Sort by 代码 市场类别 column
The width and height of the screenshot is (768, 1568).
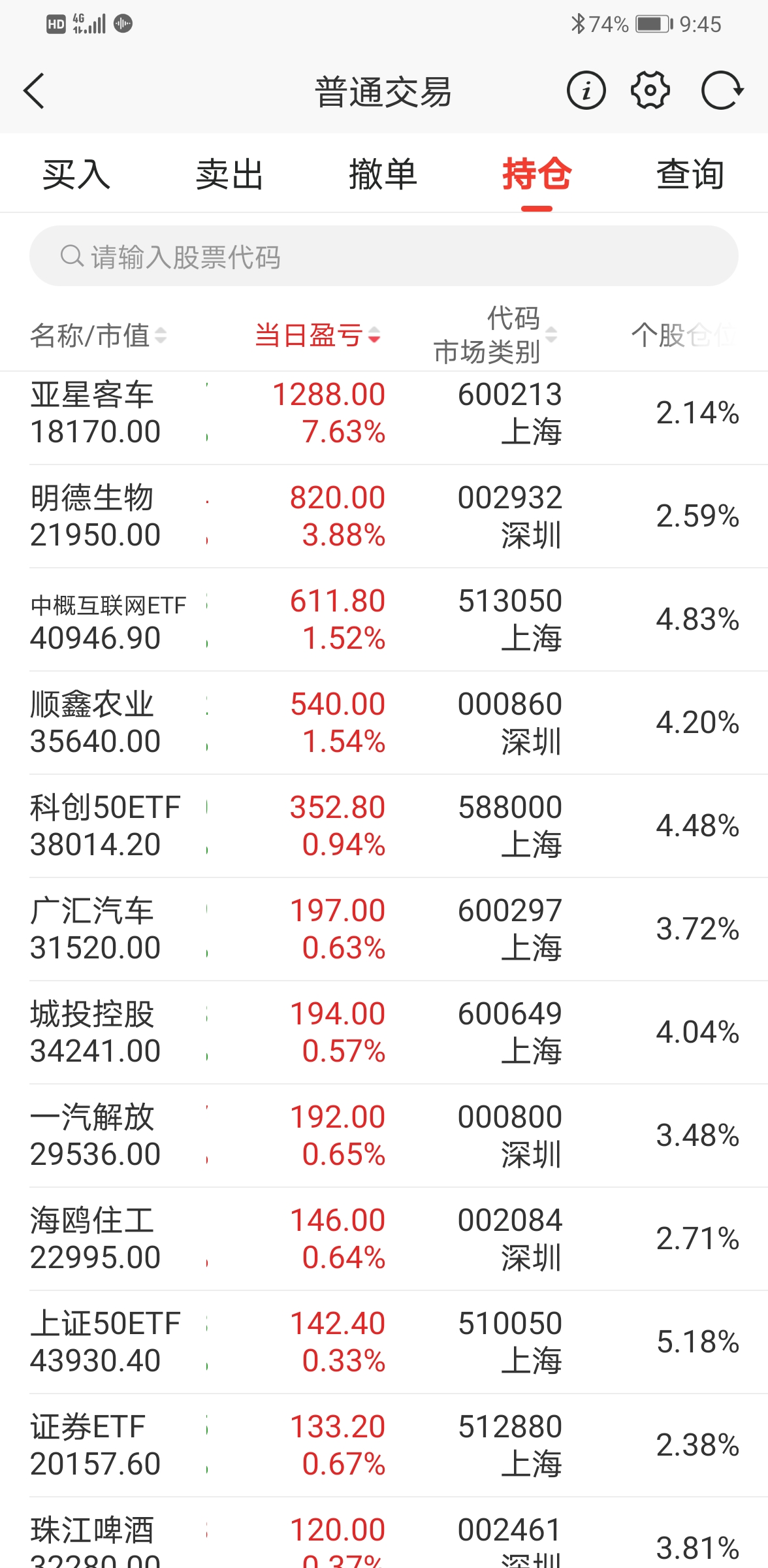[x=495, y=335]
